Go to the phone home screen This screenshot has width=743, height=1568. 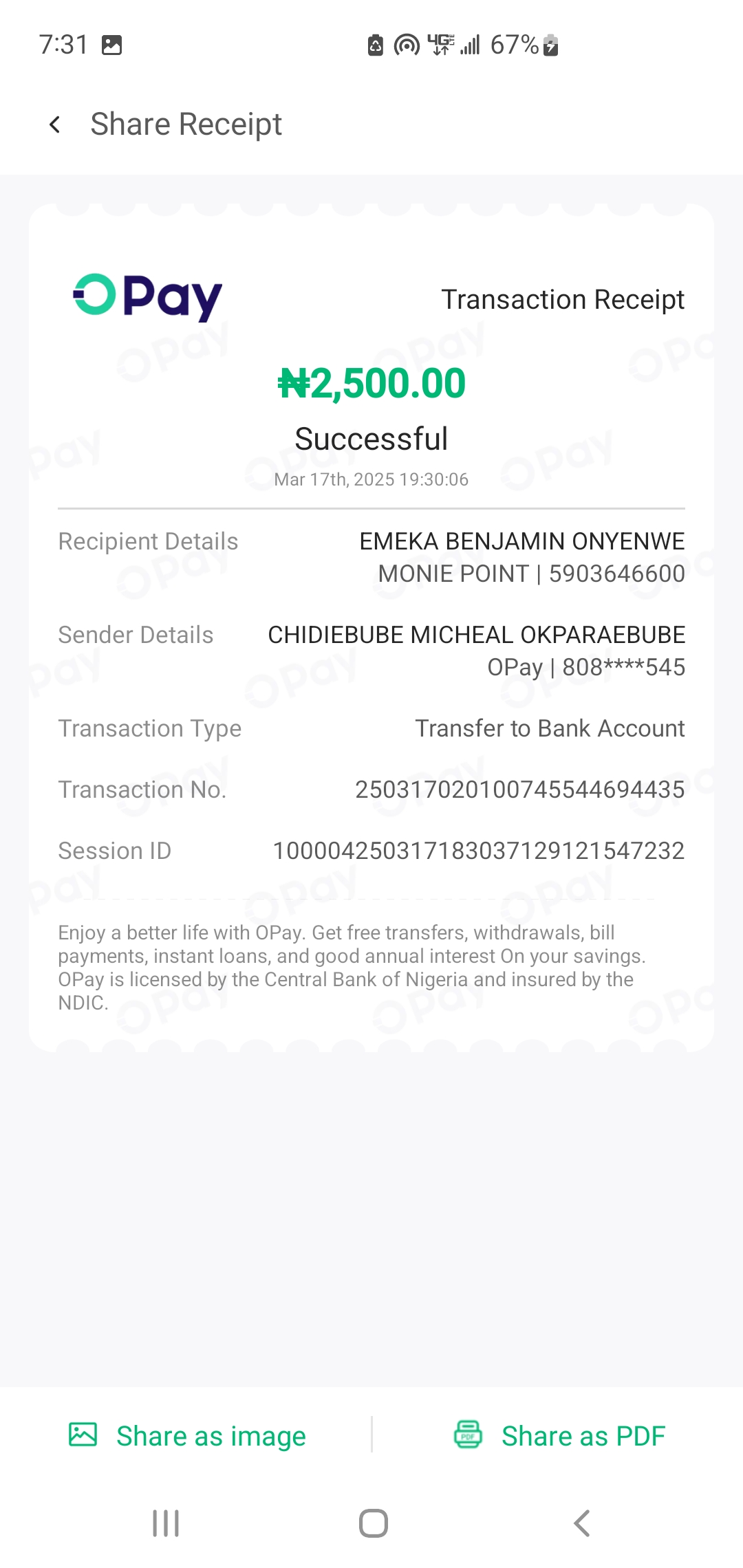pos(373,1523)
